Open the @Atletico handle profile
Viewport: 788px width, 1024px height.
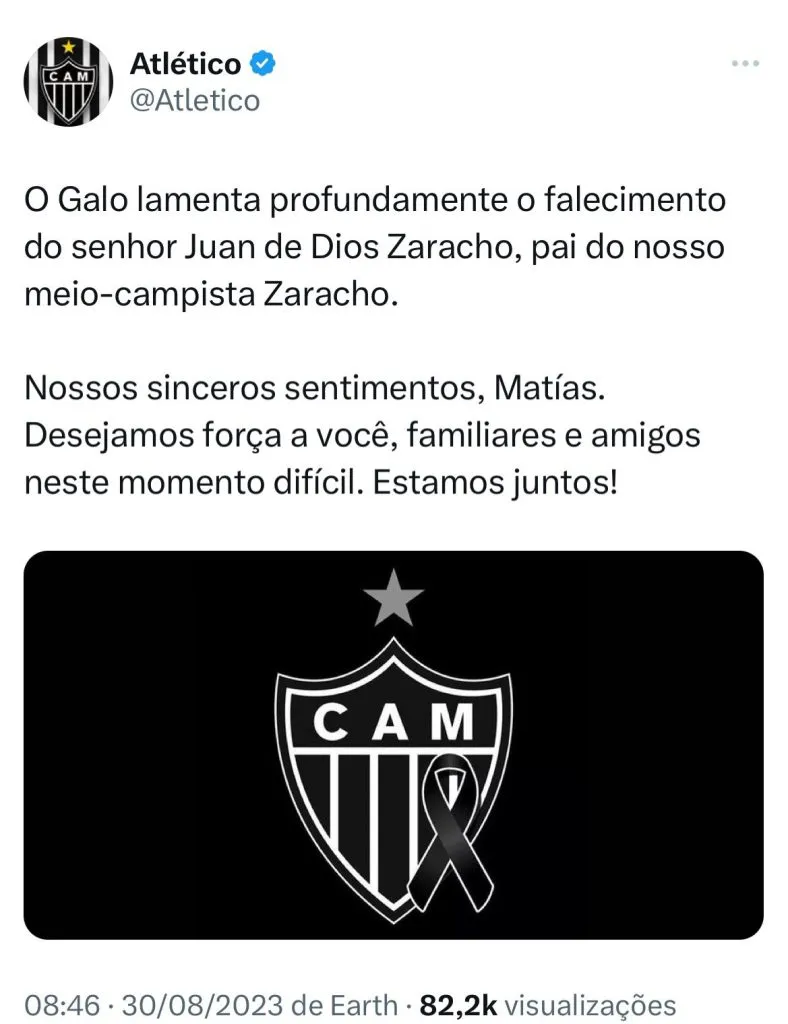194,100
